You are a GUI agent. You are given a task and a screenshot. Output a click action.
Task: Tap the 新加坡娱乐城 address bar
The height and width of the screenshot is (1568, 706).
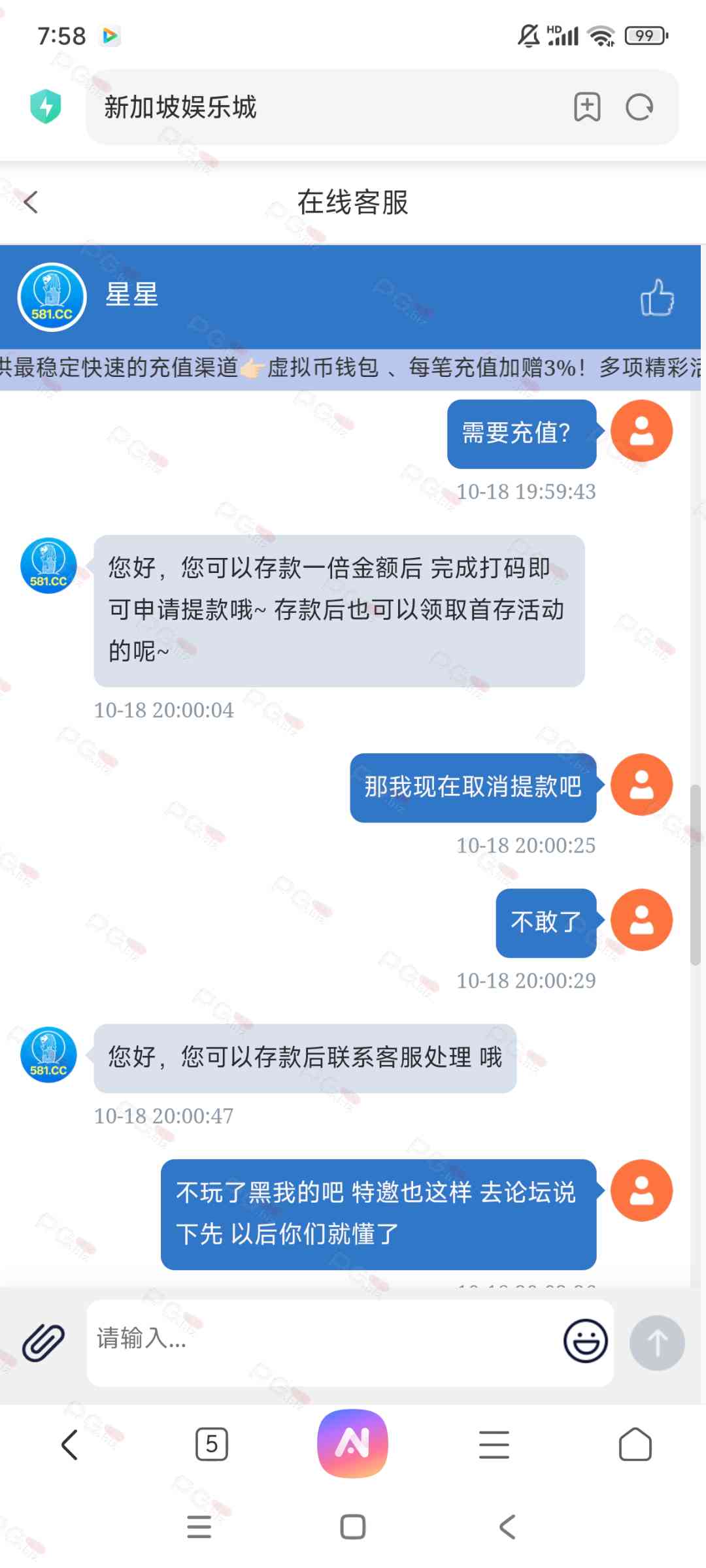coord(327,107)
